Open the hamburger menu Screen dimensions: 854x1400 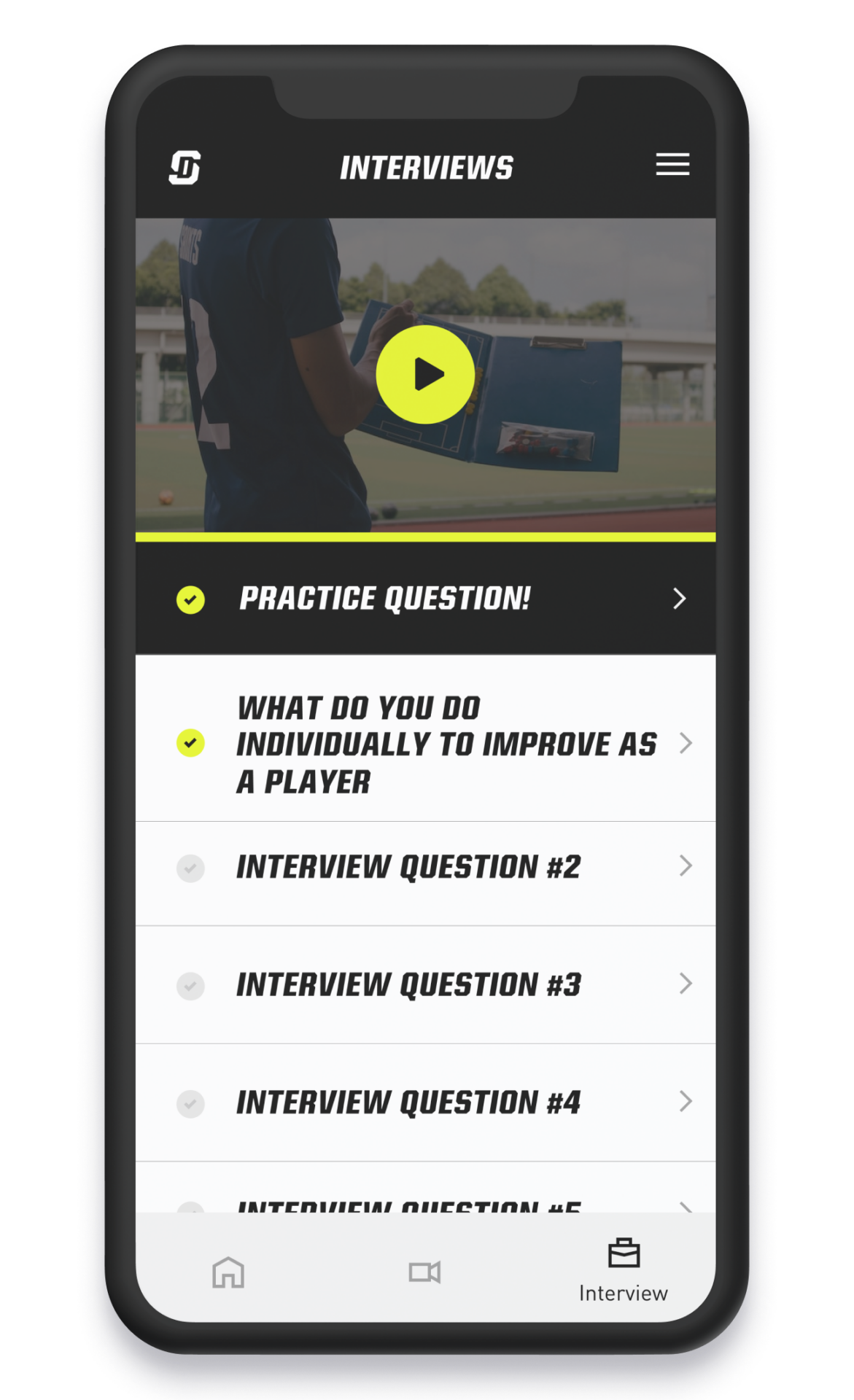click(x=672, y=165)
